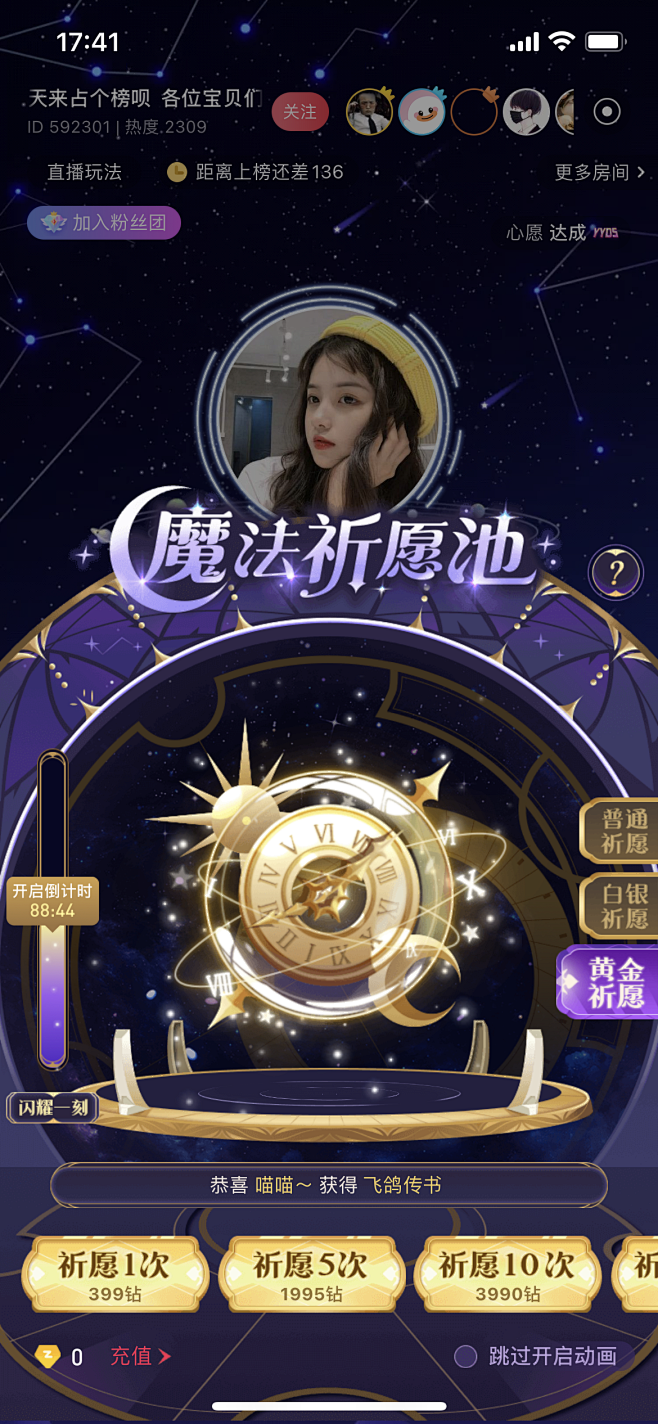Open 充值 recharge page
Viewport: 658px width, 1424px height.
[141, 1356]
